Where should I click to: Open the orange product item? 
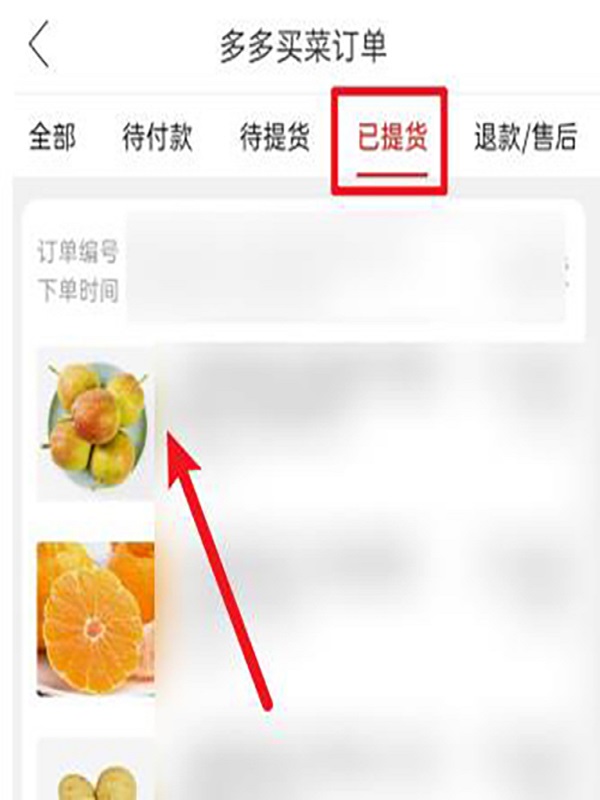[96, 617]
